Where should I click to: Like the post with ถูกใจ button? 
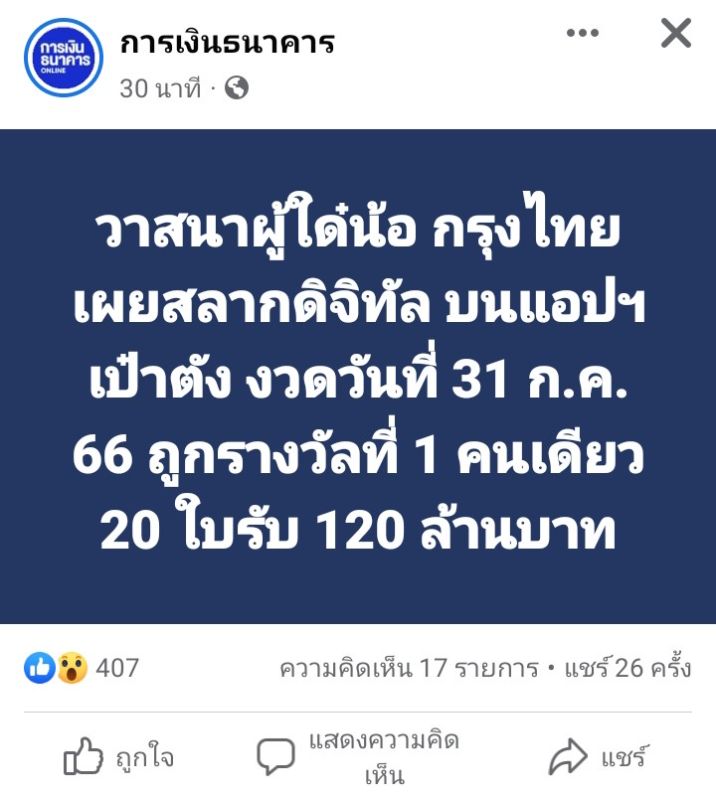click(x=118, y=757)
